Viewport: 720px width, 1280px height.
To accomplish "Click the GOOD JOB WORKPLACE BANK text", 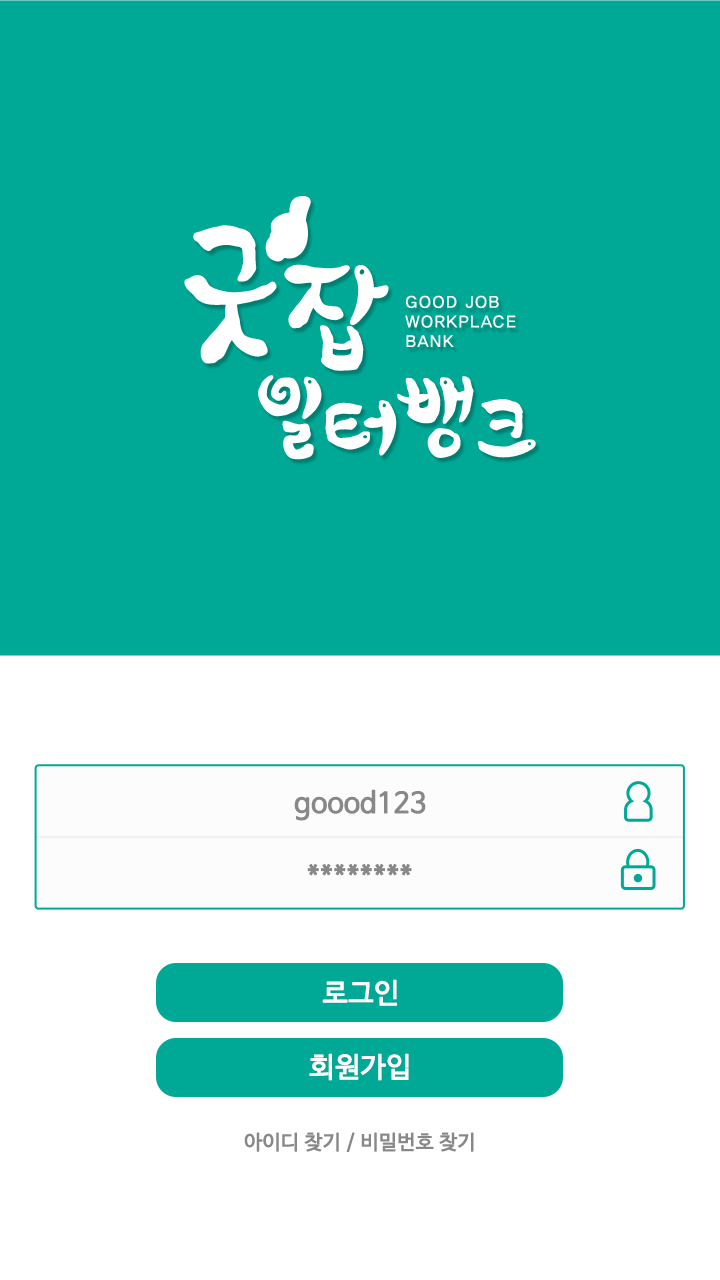I will point(461,320).
